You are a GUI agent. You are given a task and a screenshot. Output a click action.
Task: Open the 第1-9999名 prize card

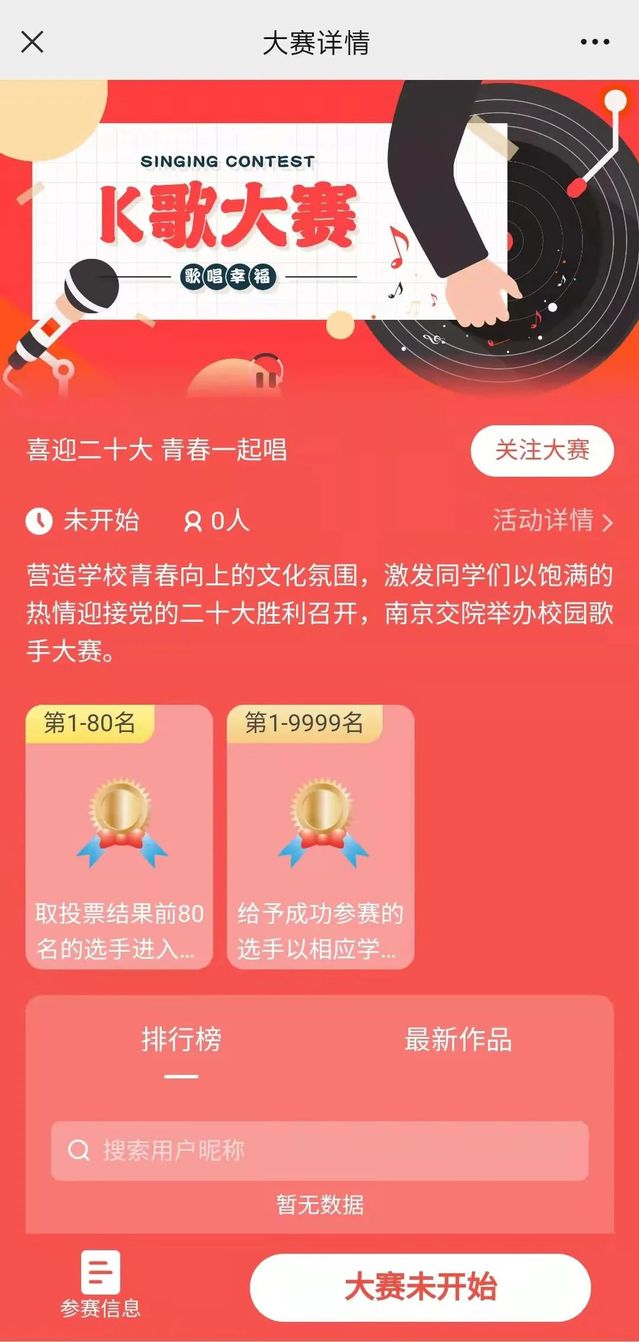[320, 836]
